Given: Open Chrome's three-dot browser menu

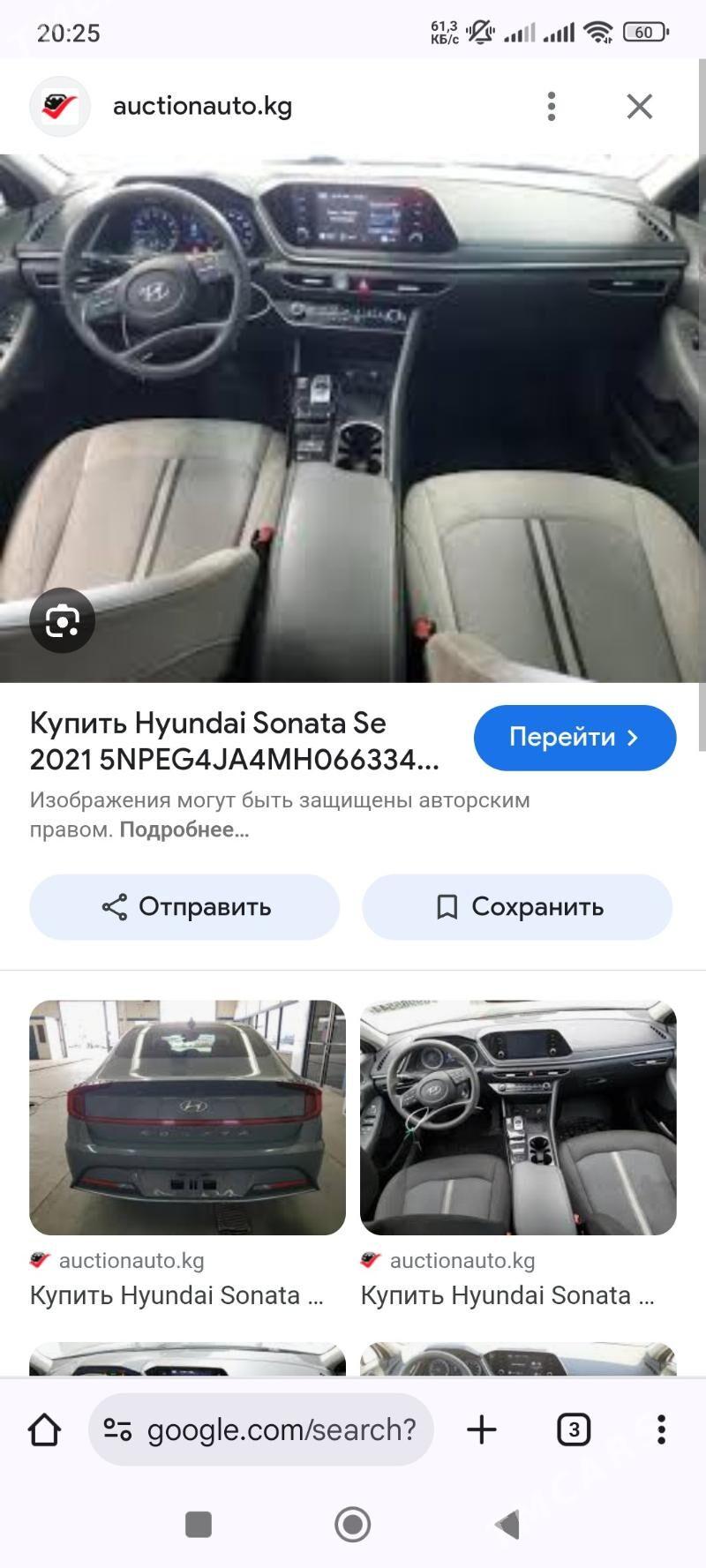Looking at the screenshot, I should click(662, 1429).
